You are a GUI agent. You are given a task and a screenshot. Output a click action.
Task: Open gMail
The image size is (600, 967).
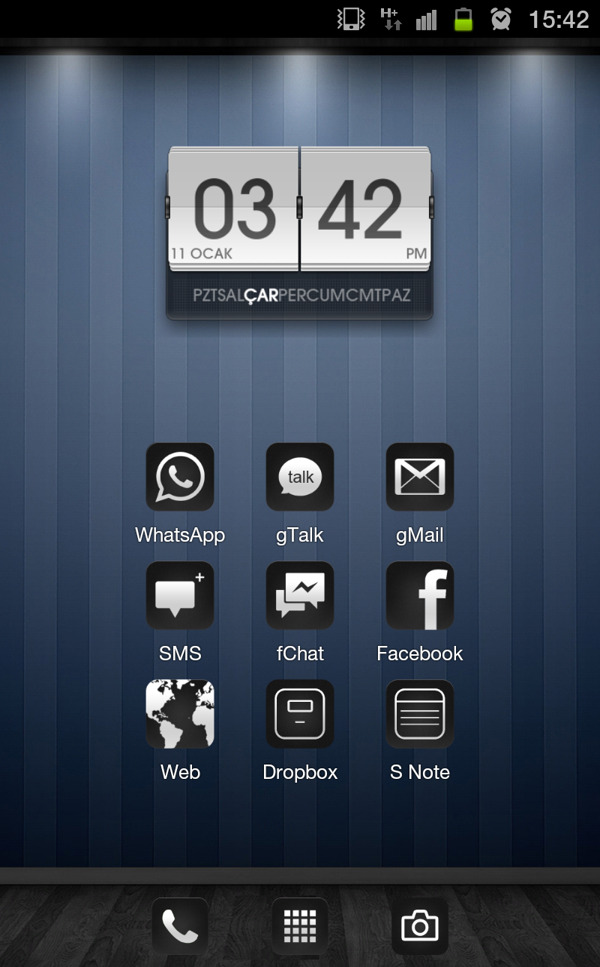tap(420, 477)
